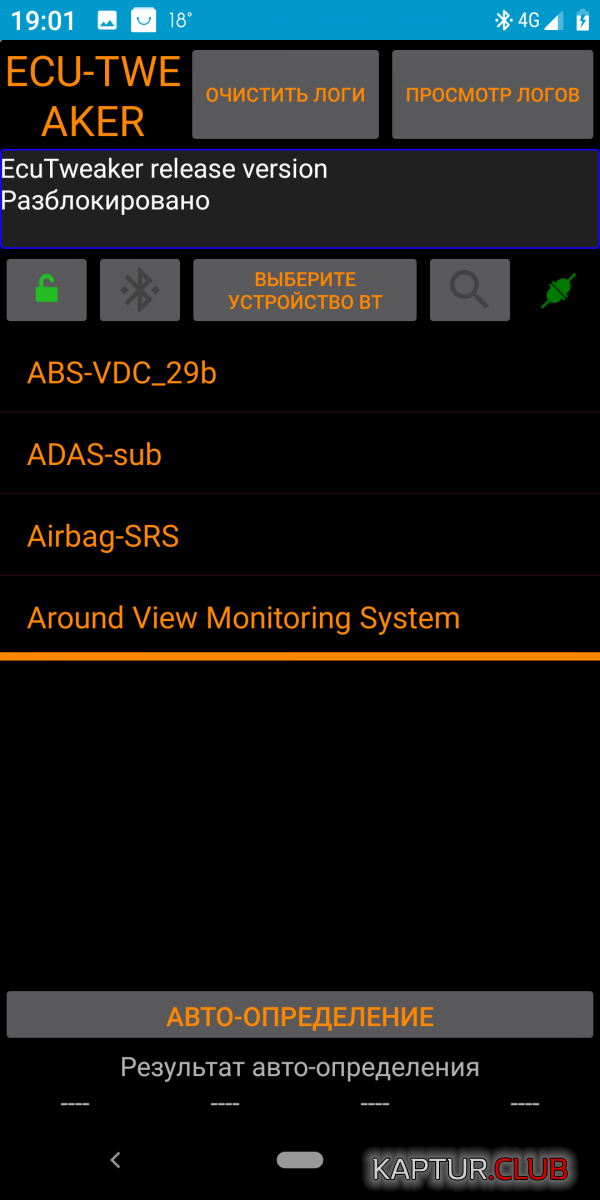The height and width of the screenshot is (1200, 600).
Task: Start АВТО-ОПРЕДЕЛЕНИЕ
Action: 300,1015
